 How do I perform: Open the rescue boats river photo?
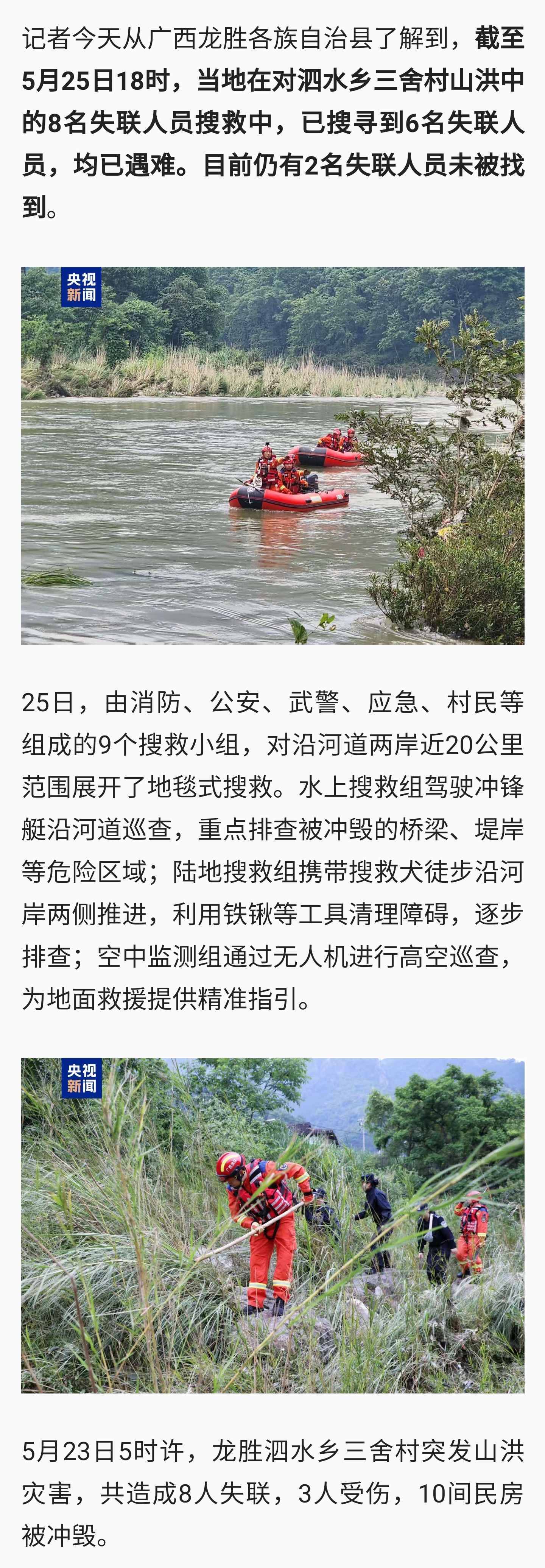pos(272,455)
